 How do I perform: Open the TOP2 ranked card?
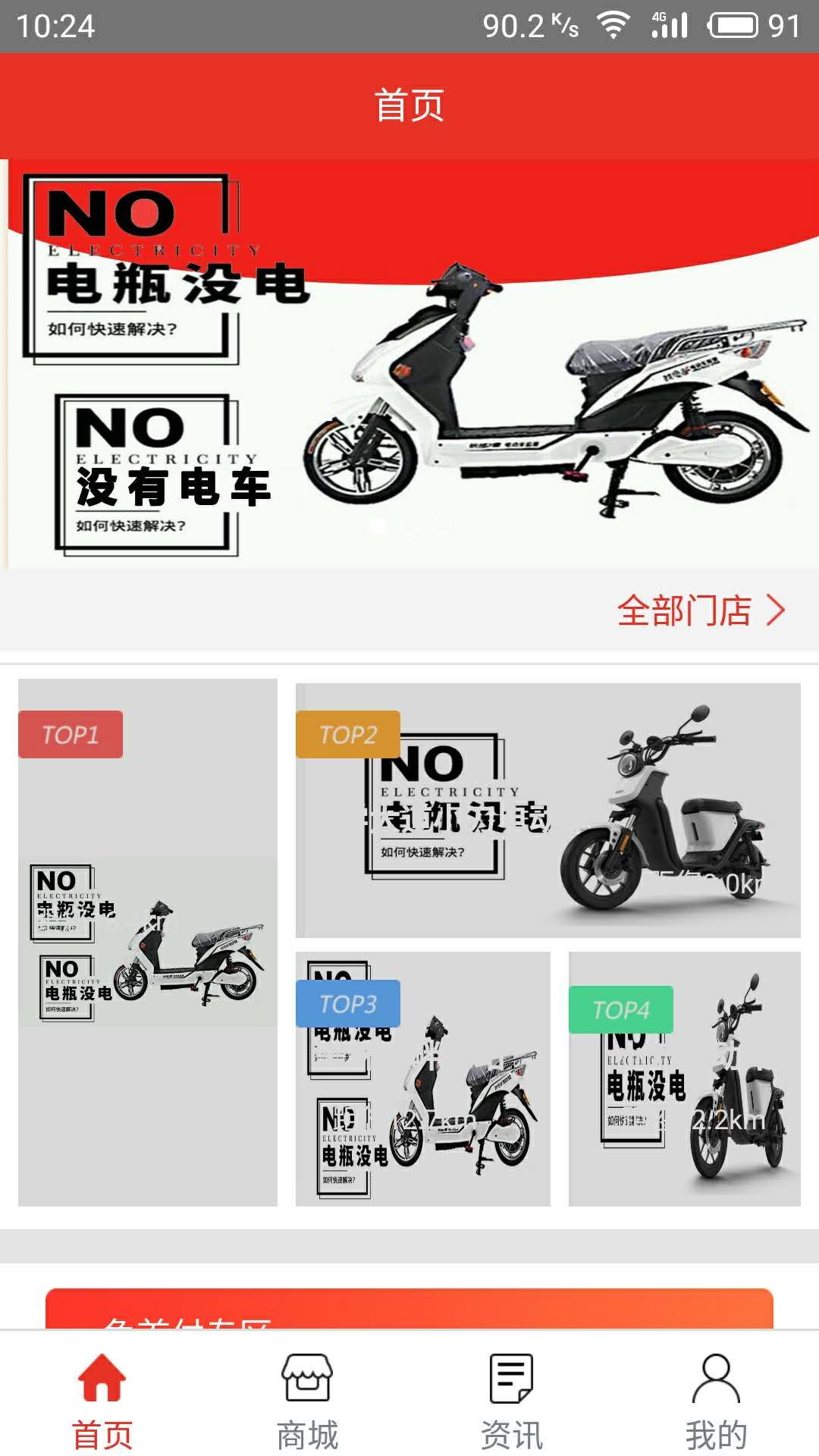pos(548,810)
